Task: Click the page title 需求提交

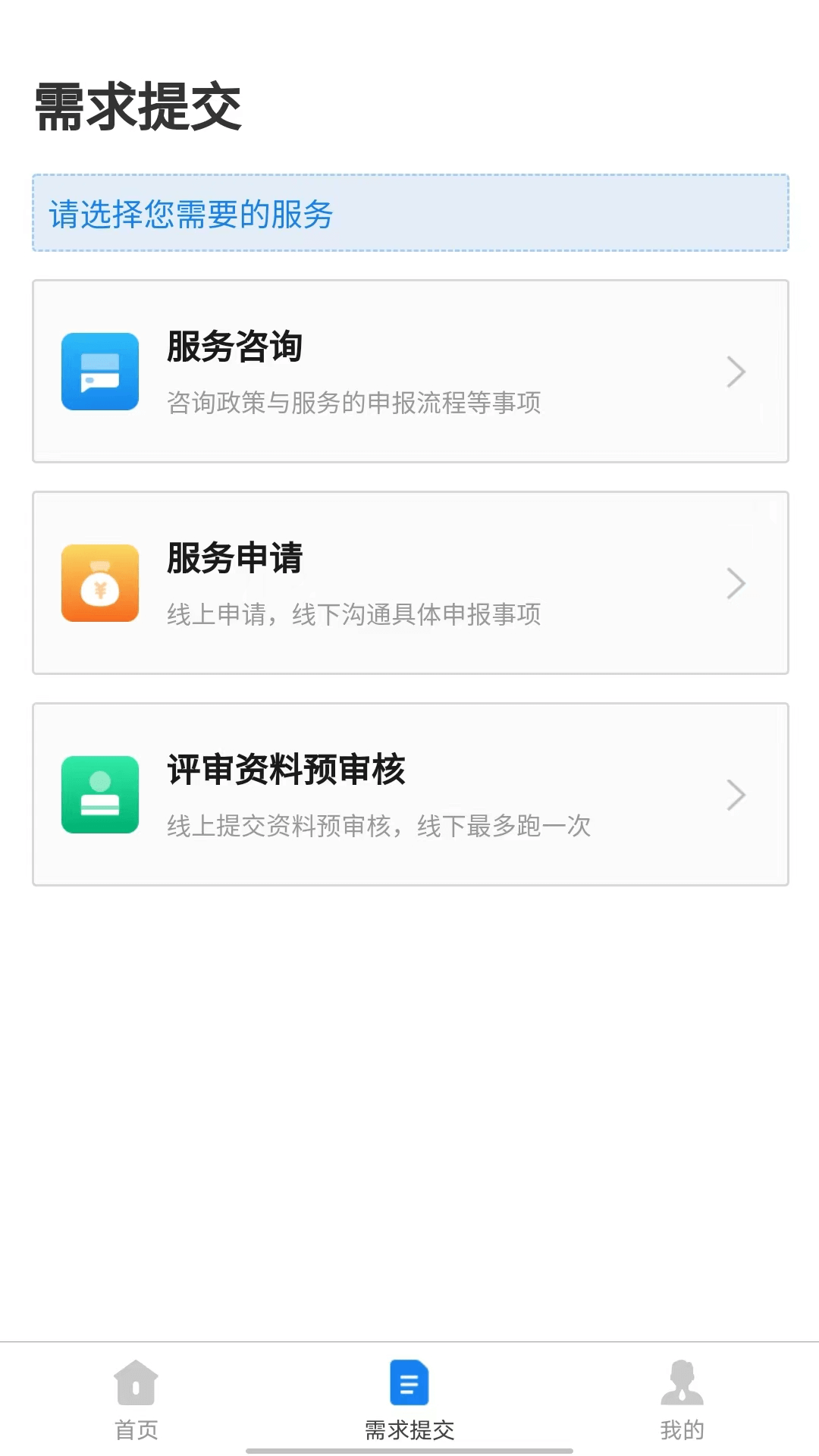Action: tap(135, 105)
